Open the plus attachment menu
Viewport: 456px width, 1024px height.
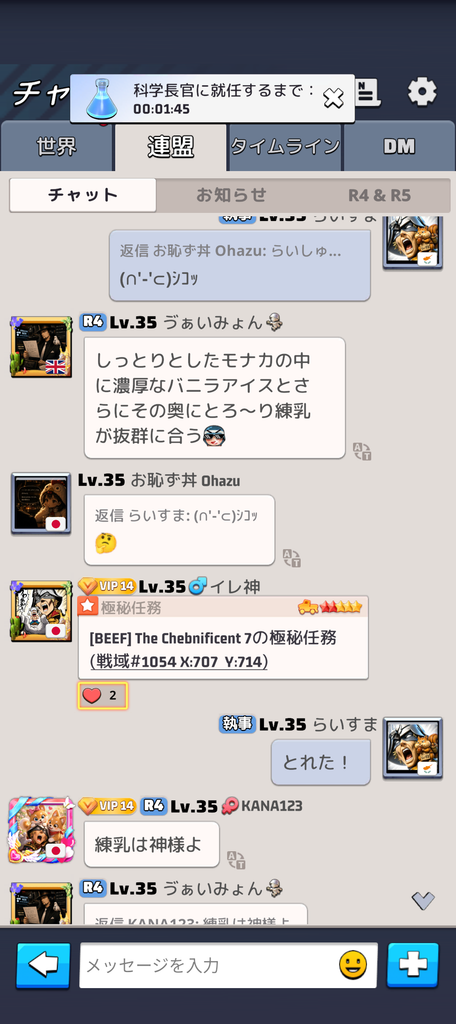point(413,965)
